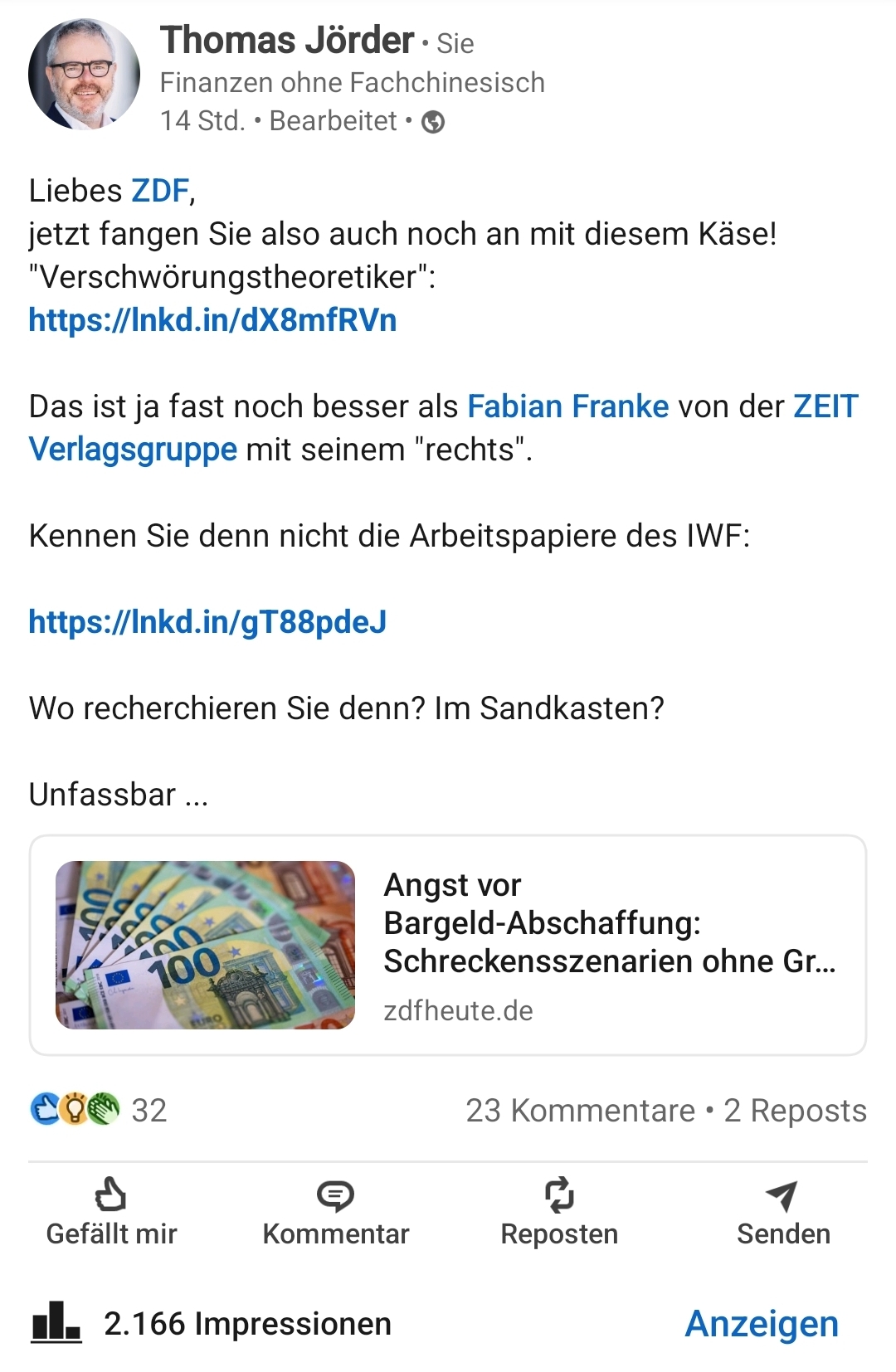The width and height of the screenshot is (896, 1372).
Task: View the 32 reactions on this post
Action: click(x=100, y=1110)
